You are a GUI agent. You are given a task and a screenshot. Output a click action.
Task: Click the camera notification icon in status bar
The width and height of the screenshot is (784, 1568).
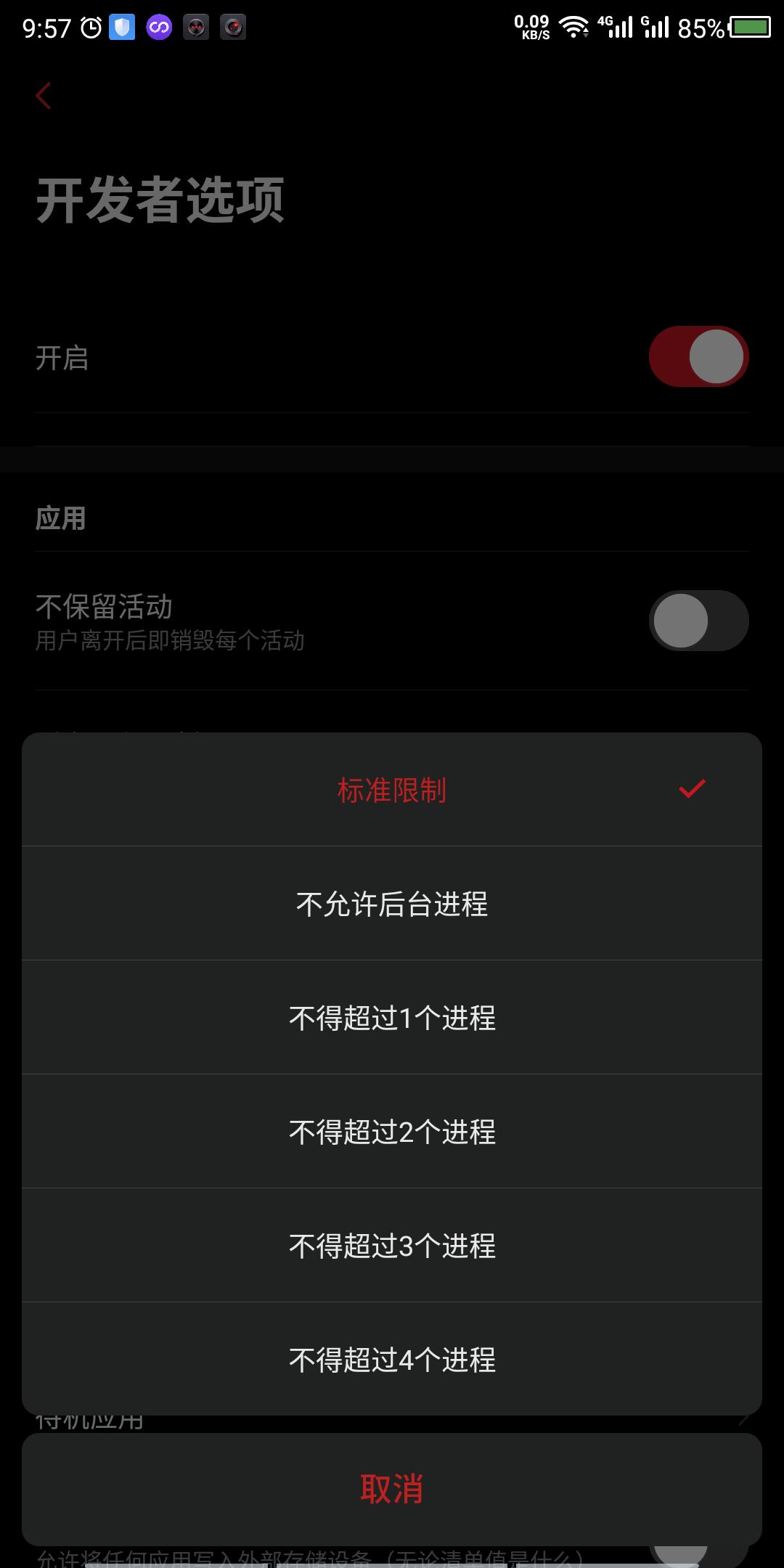232,29
